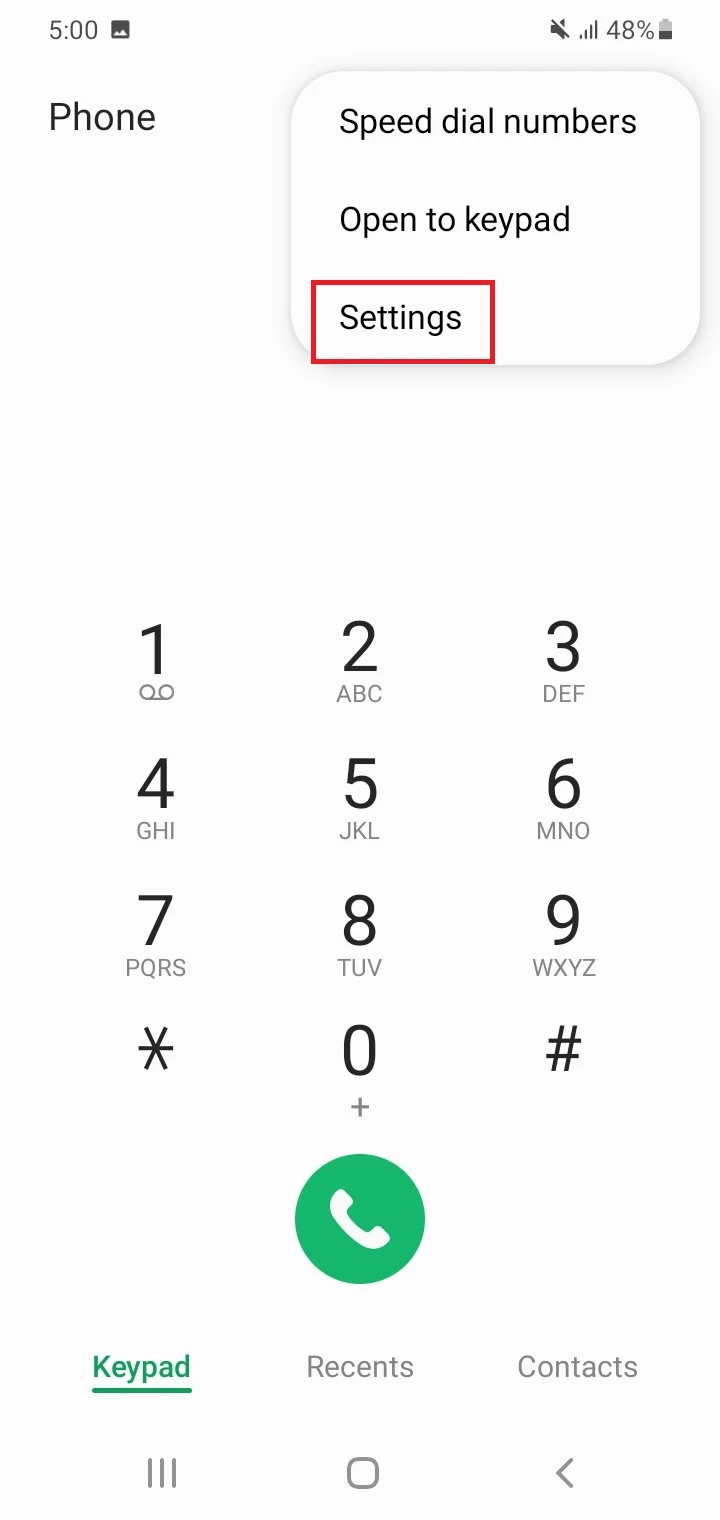Tap the 3 DEF key

[x=563, y=661]
